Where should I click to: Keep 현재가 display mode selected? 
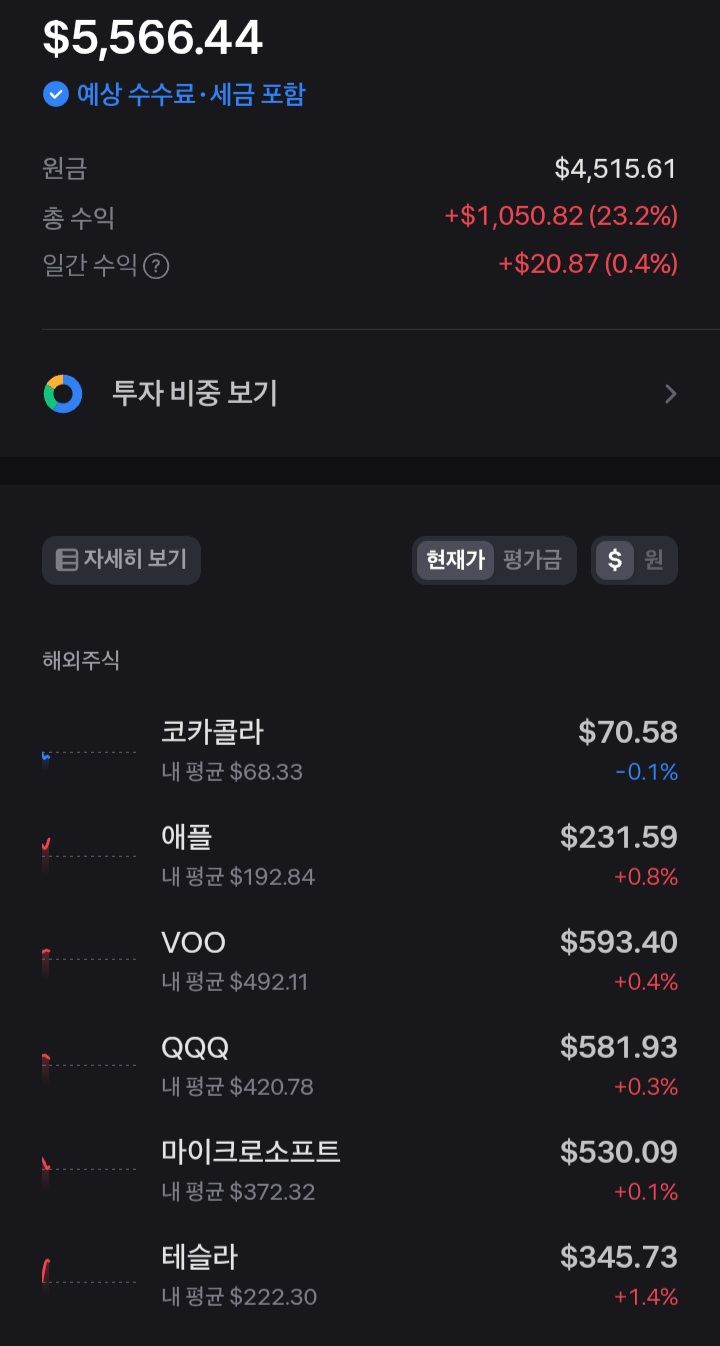(x=455, y=561)
